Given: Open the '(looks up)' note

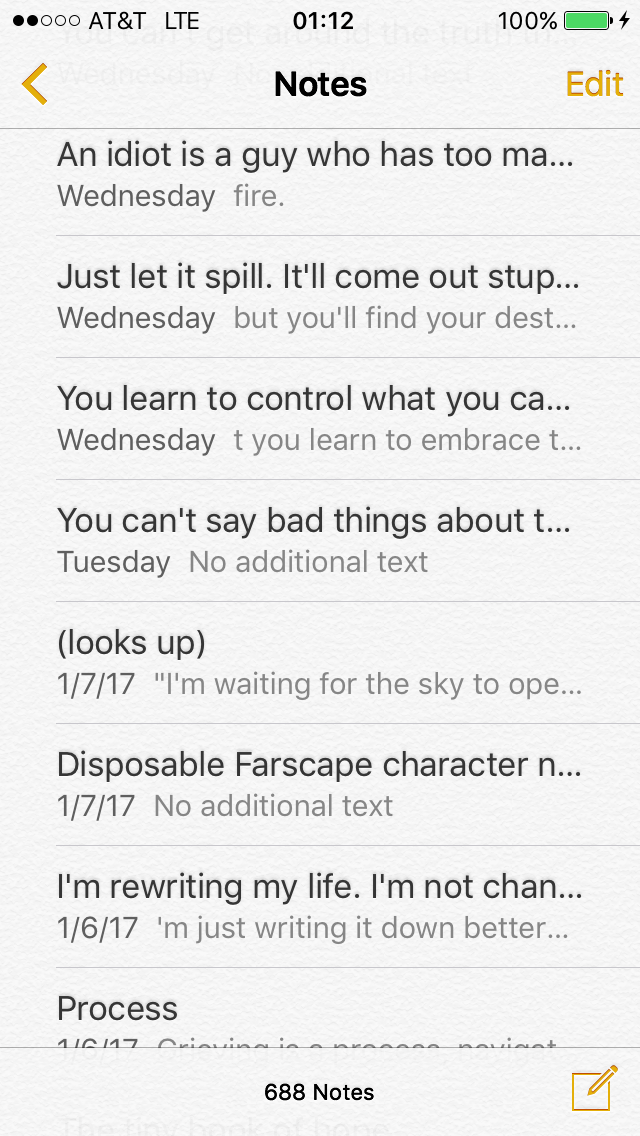Looking at the screenshot, I should coord(318,662).
